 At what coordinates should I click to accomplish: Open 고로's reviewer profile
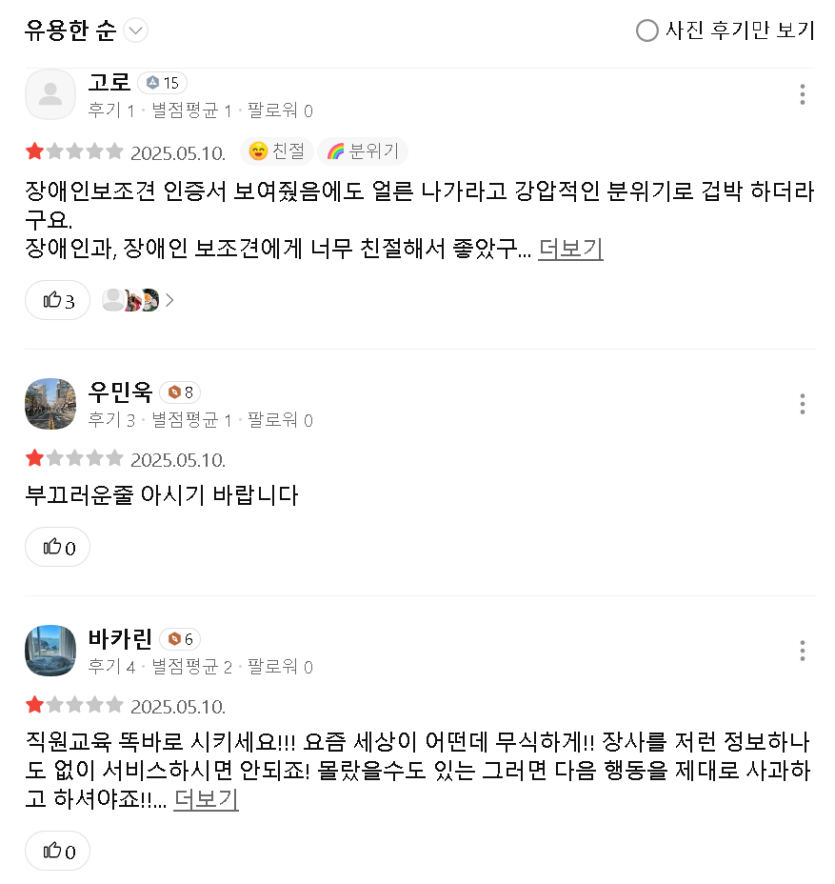tap(50, 95)
